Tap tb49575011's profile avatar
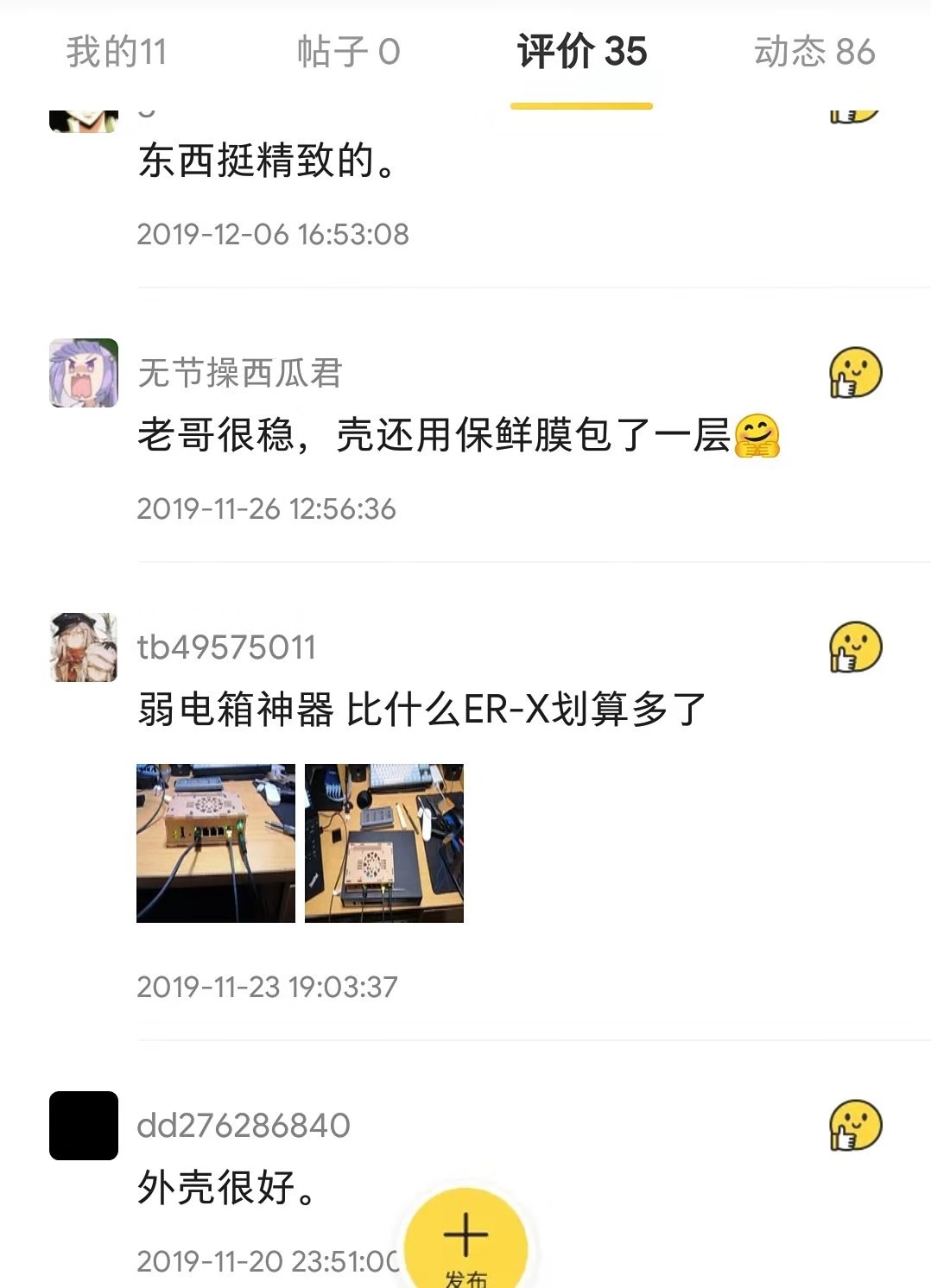This screenshot has width=931, height=1288. [84, 647]
